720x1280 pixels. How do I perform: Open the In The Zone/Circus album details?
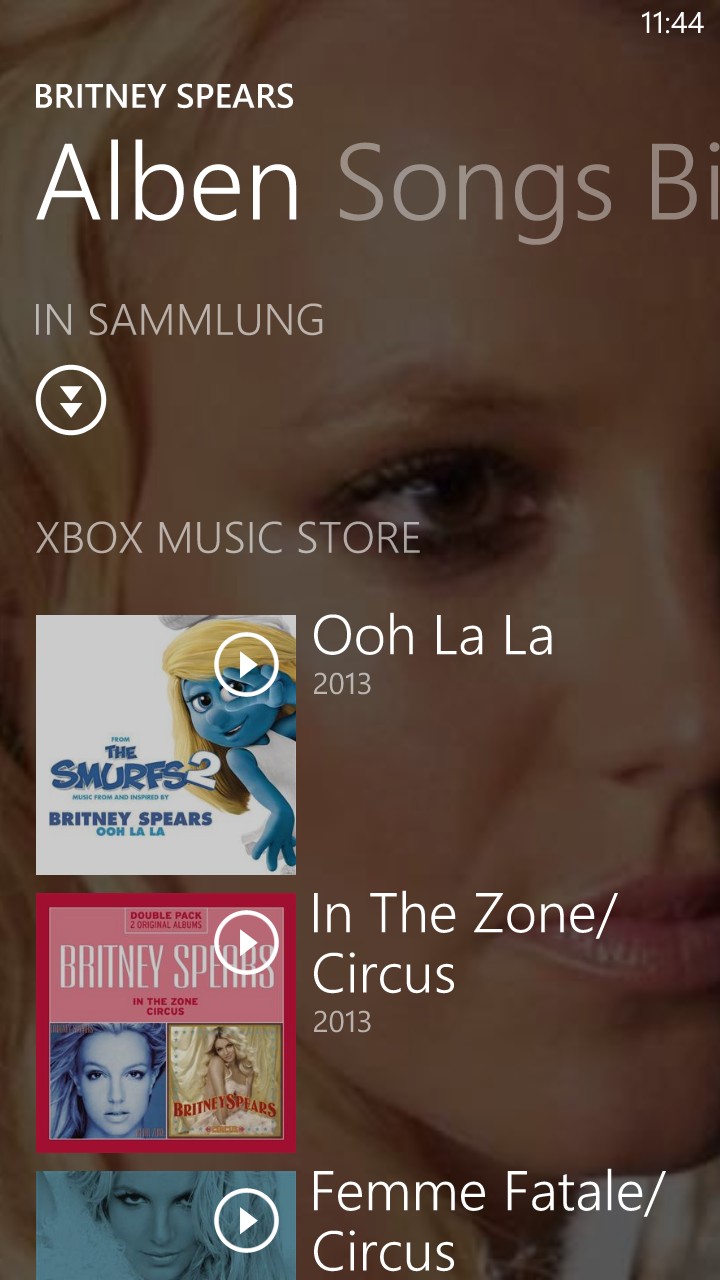pos(462,944)
